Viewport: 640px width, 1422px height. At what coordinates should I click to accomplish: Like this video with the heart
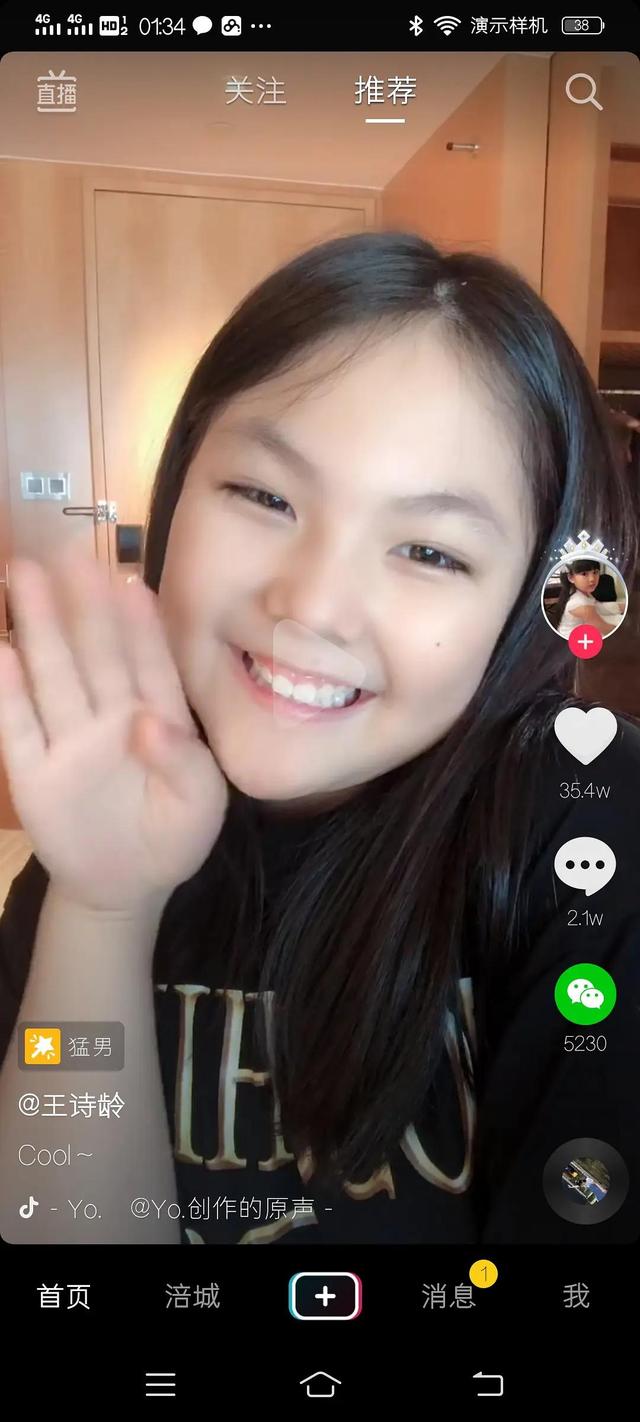click(585, 737)
